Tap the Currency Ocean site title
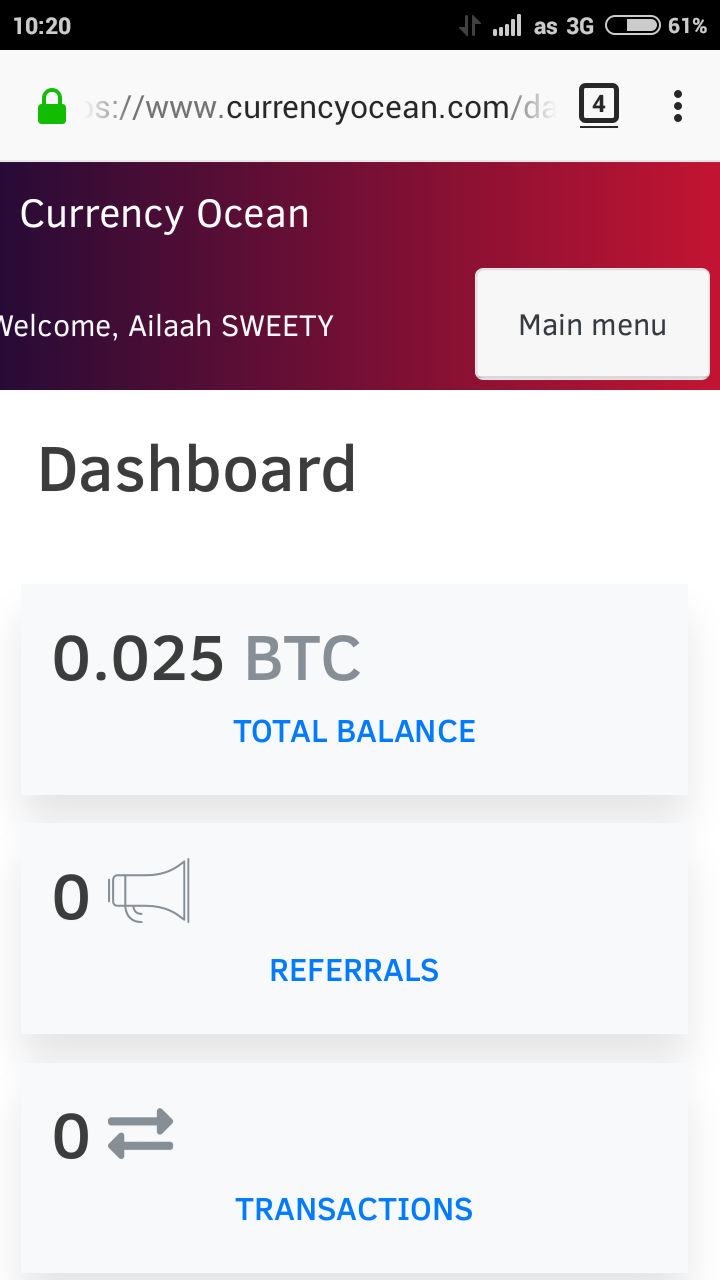The height and width of the screenshot is (1280, 720). [x=165, y=215]
